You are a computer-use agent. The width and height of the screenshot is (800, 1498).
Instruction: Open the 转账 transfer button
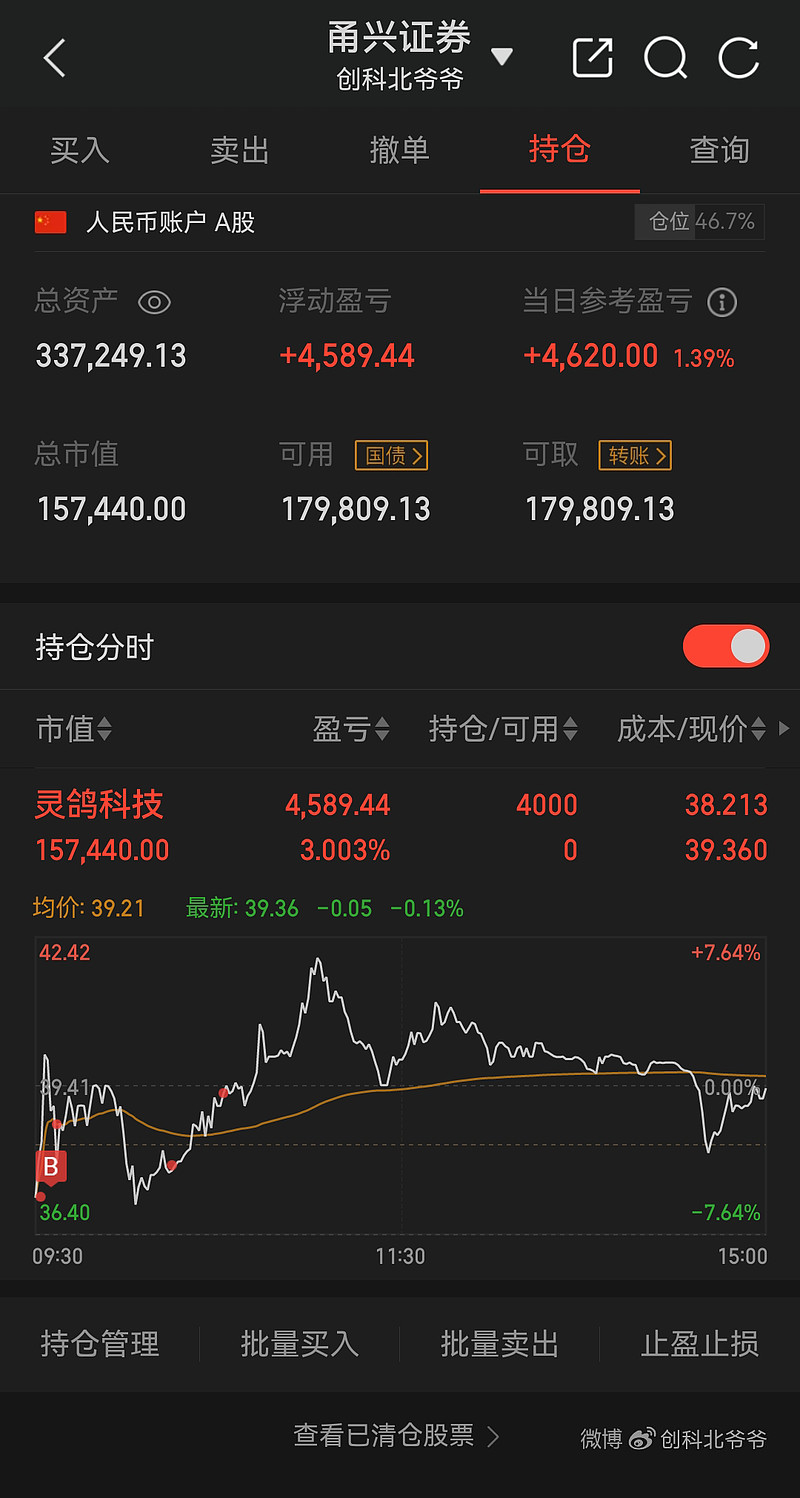click(635, 455)
